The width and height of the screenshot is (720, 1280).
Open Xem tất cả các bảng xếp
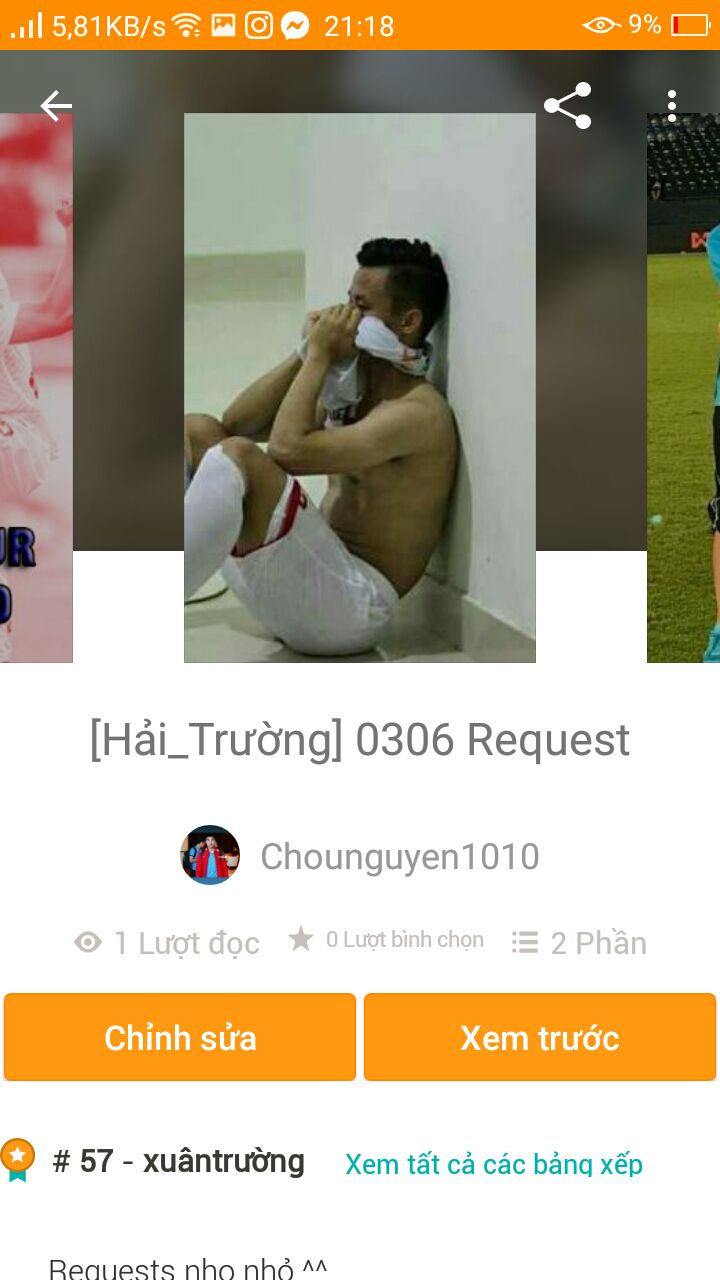(493, 1164)
